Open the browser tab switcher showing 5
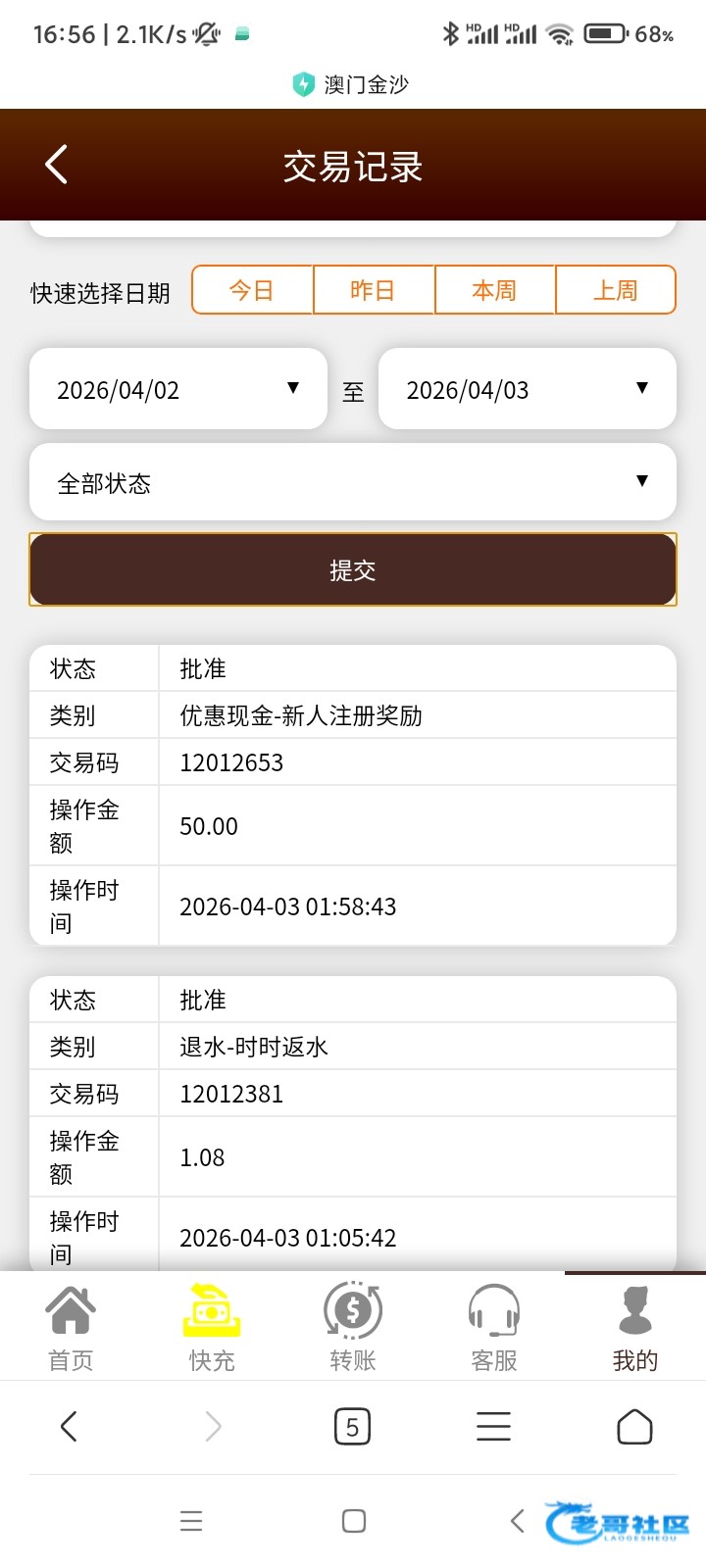 tap(352, 1427)
